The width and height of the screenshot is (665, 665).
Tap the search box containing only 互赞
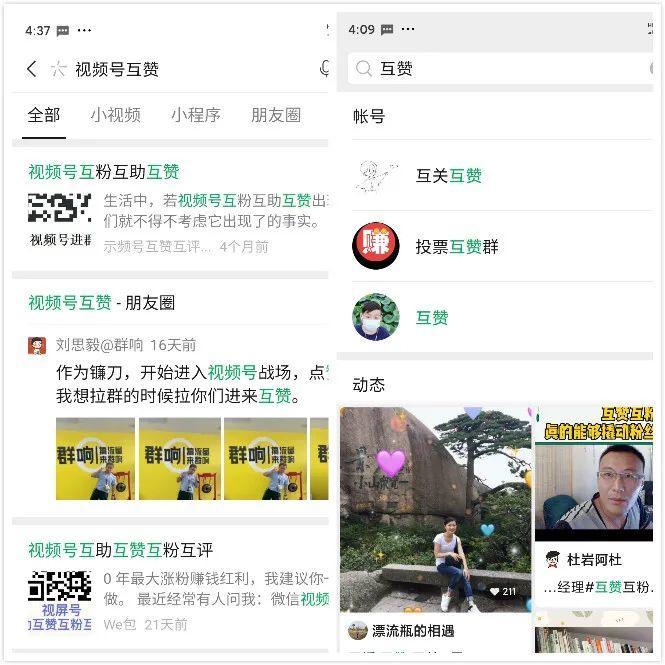[x=500, y=68]
